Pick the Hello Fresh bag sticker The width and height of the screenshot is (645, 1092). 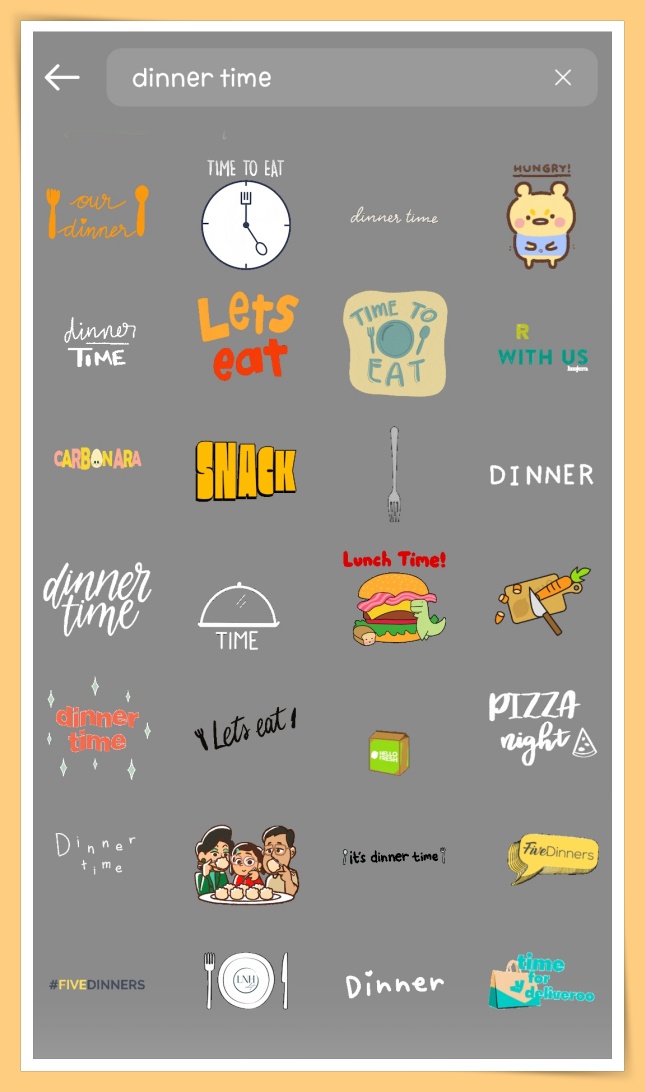pyautogui.click(x=389, y=752)
